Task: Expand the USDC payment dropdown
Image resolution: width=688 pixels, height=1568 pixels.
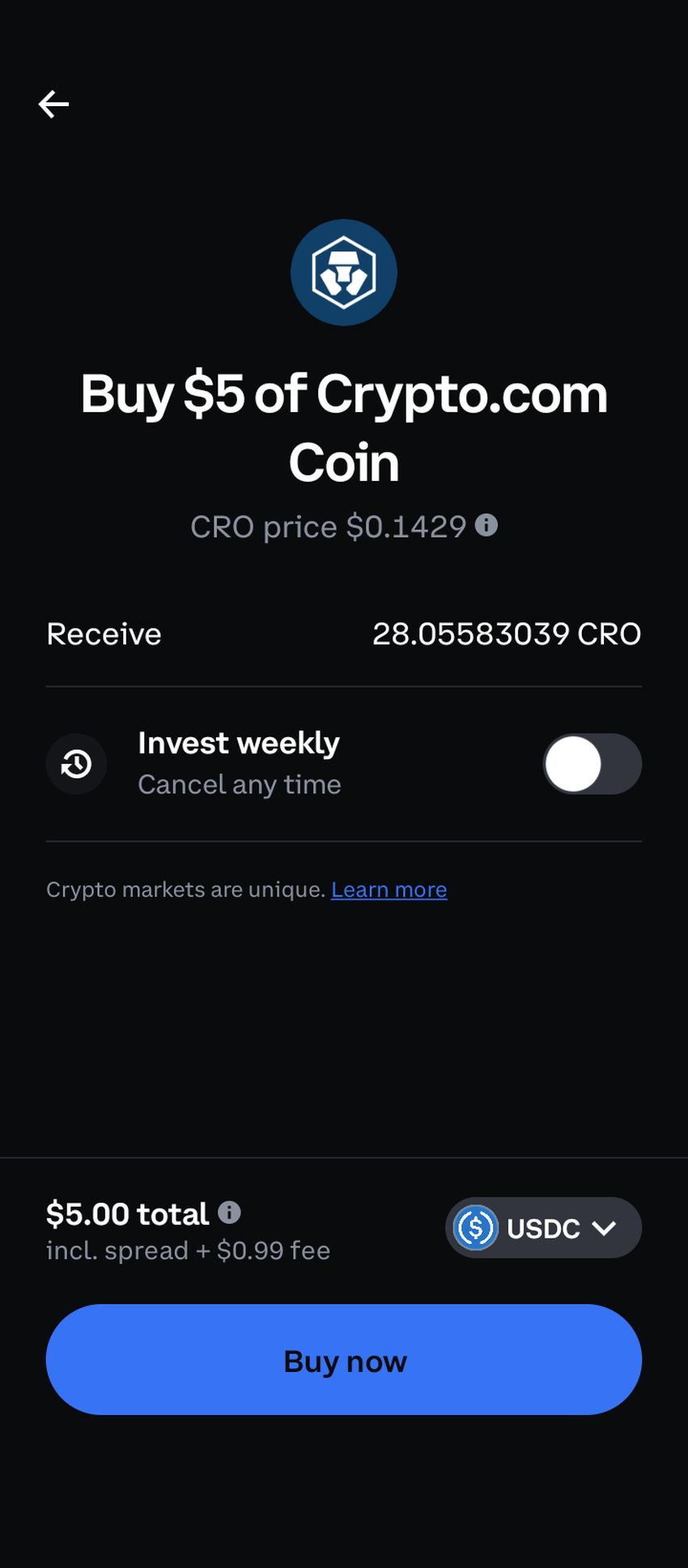Action: (x=543, y=1228)
